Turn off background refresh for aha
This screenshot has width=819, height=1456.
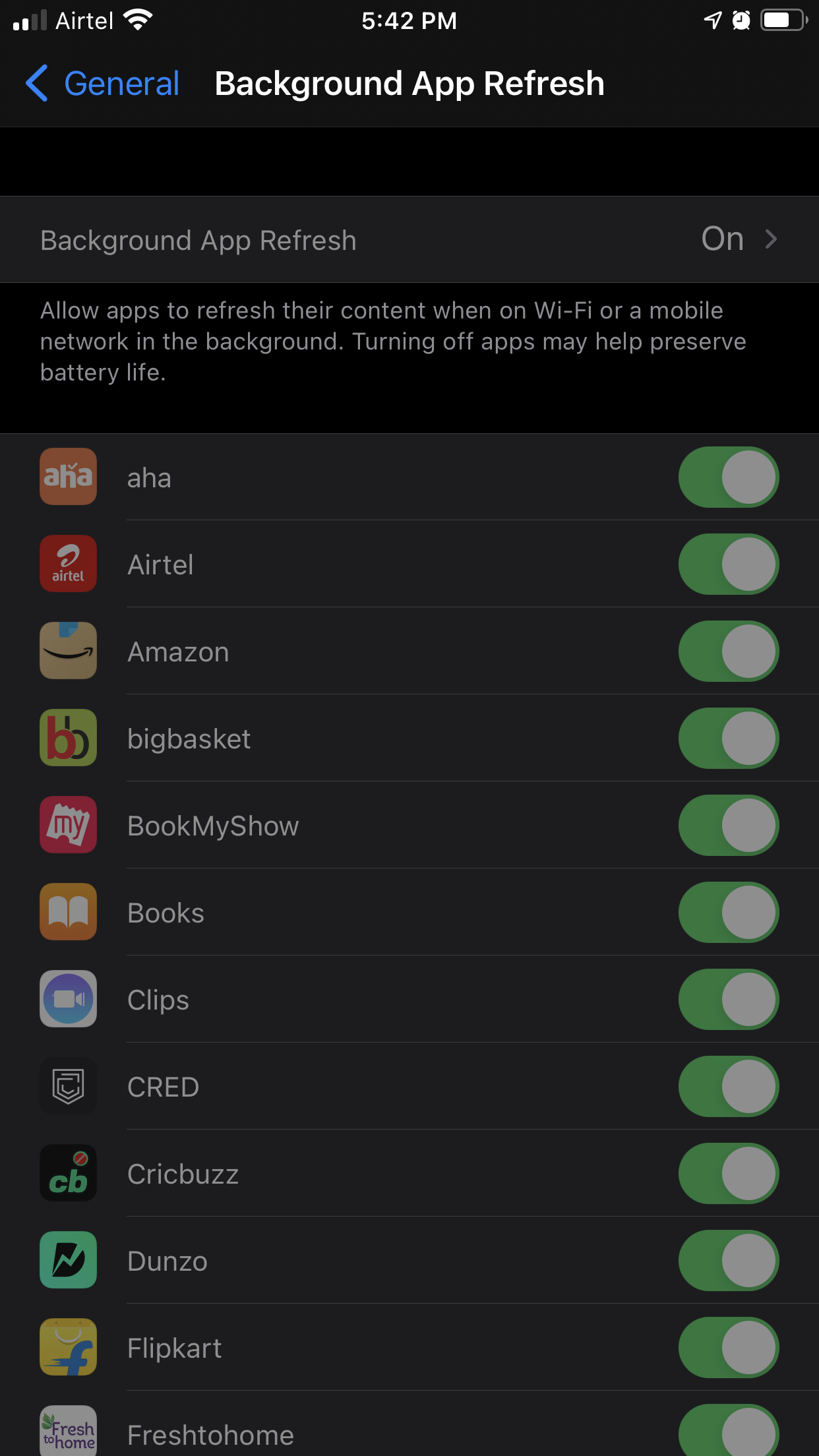click(728, 477)
